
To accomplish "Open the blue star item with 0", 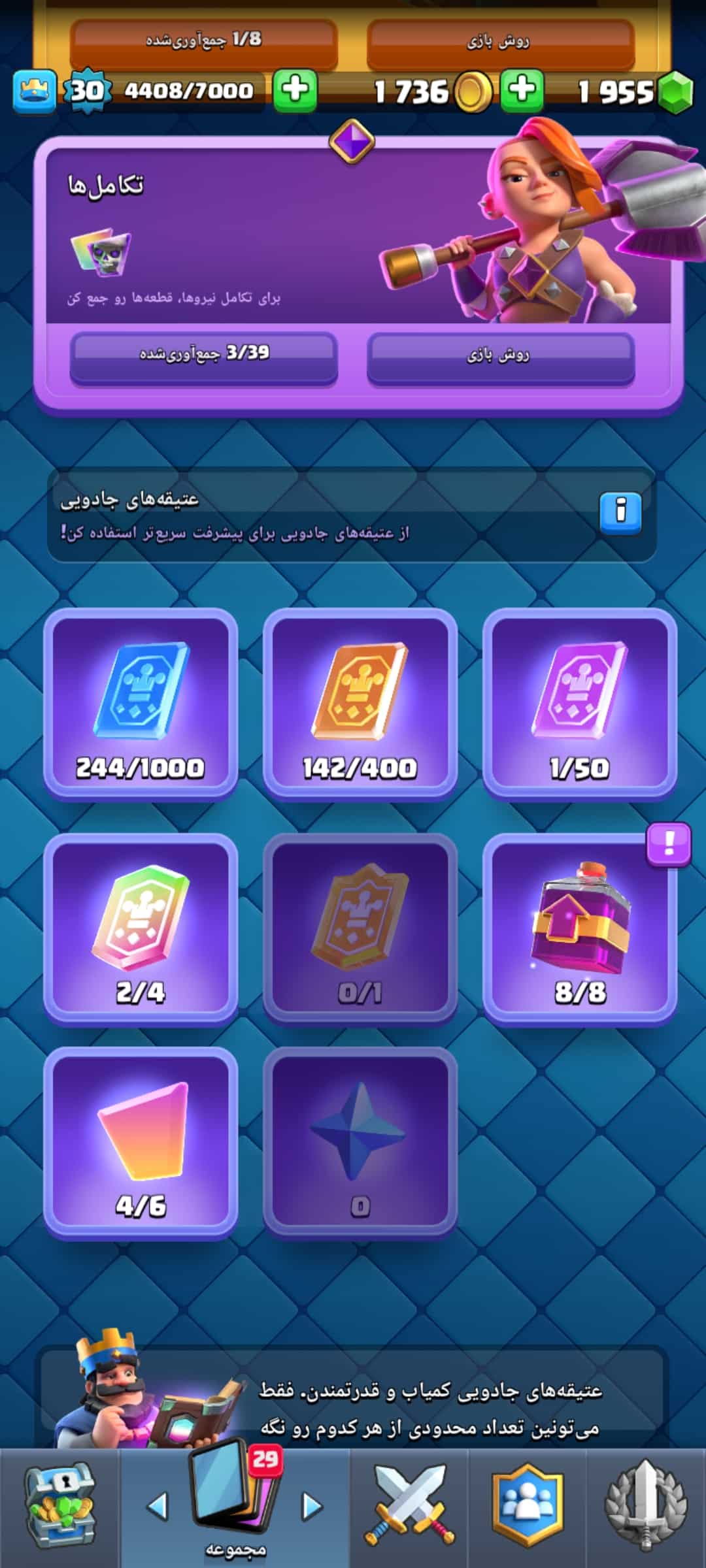I will point(360,1142).
